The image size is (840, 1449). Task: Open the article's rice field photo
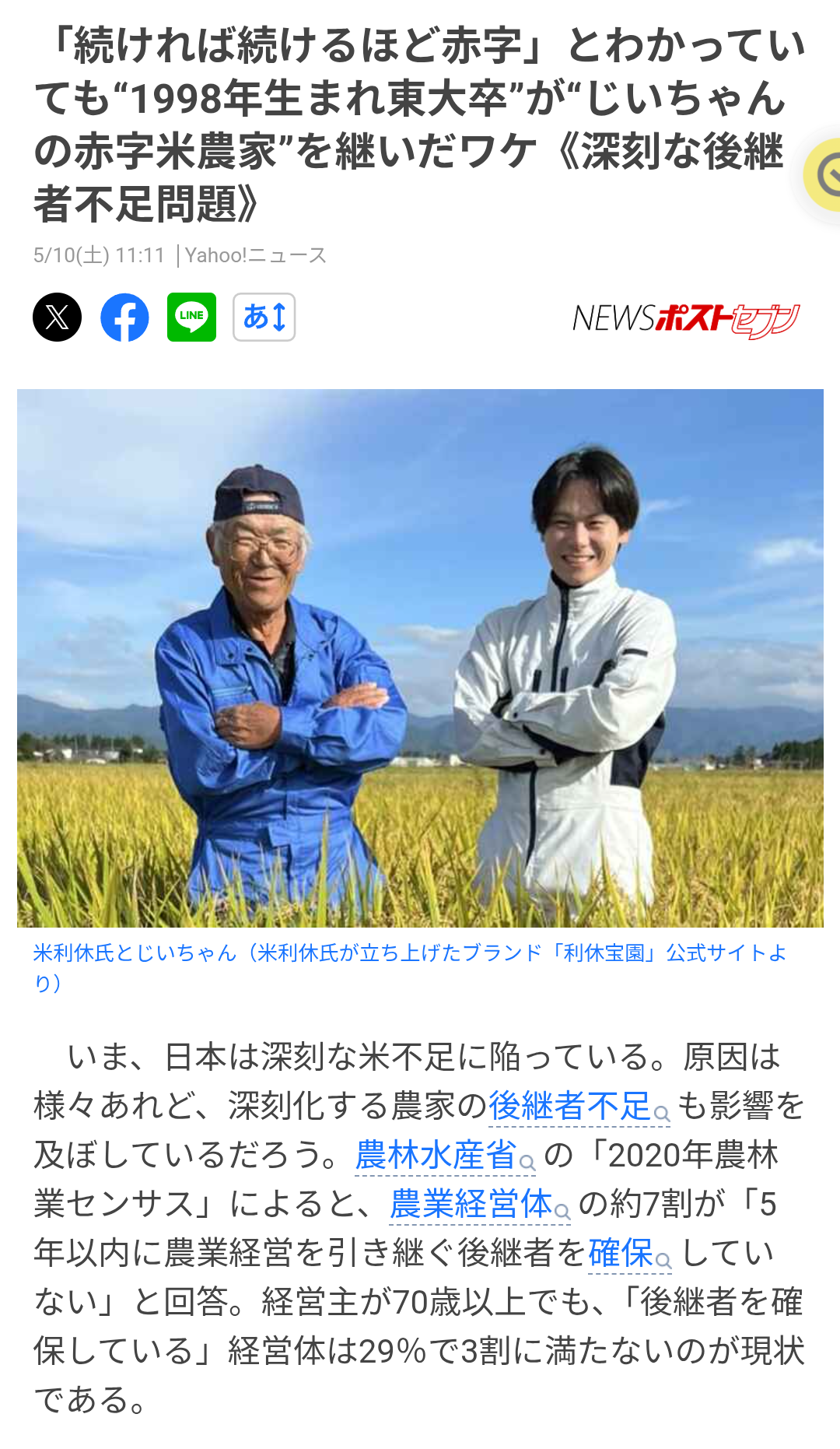(420, 658)
